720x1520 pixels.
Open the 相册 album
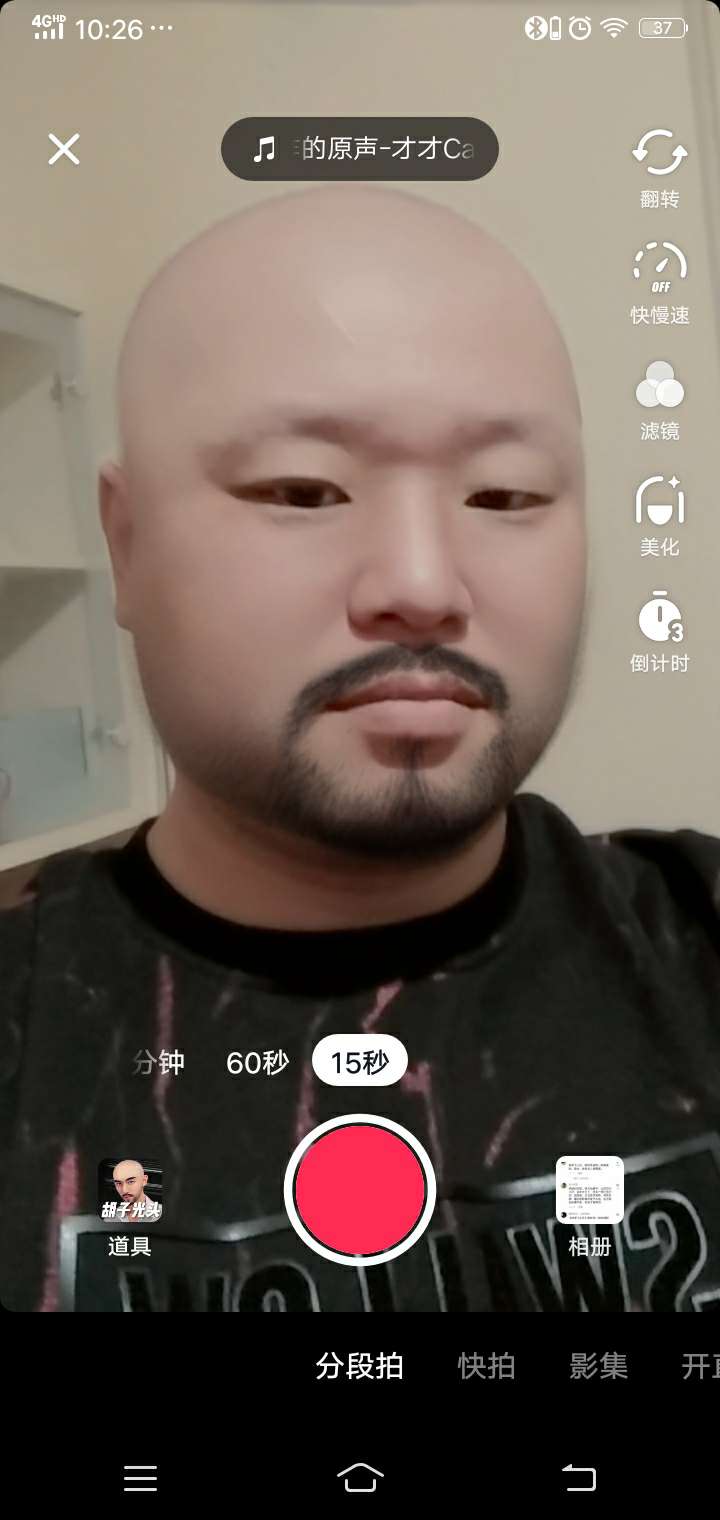click(x=589, y=1205)
